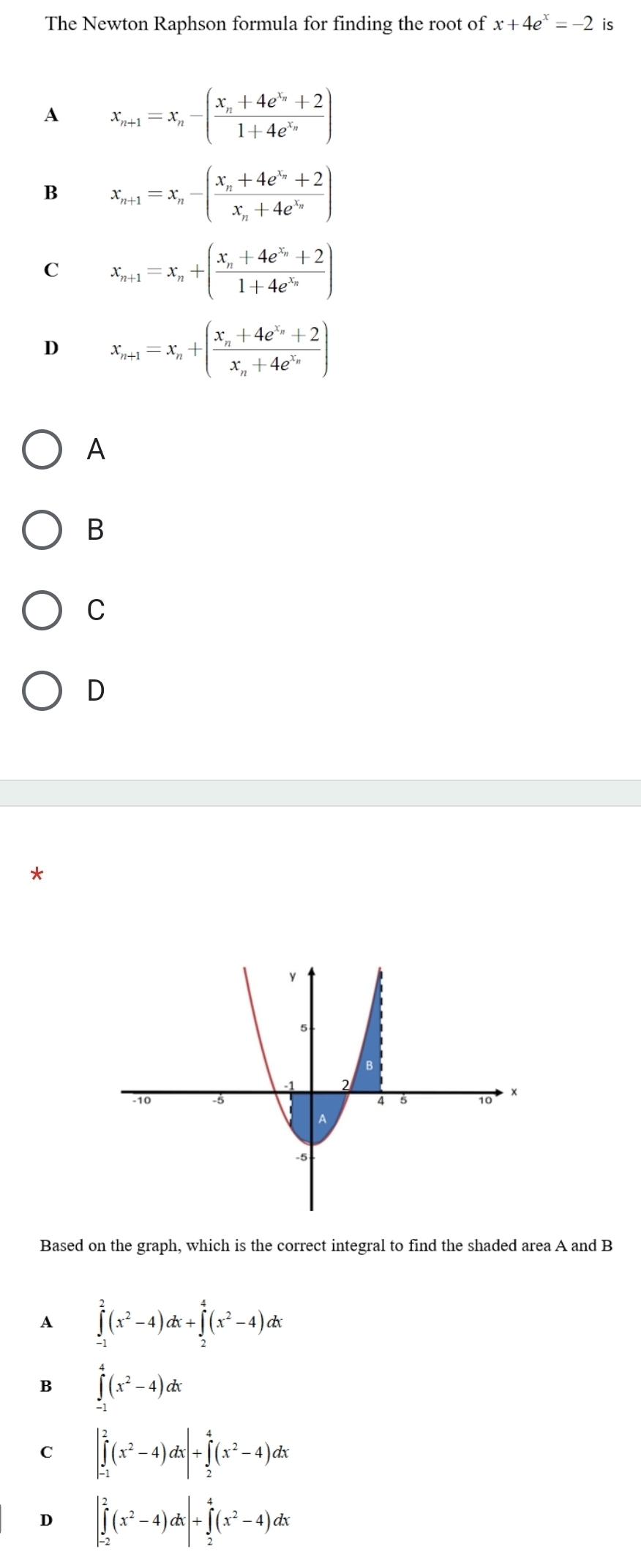
Task: Click shaded region labeled A on graph
Action: [x=320, y=1117]
